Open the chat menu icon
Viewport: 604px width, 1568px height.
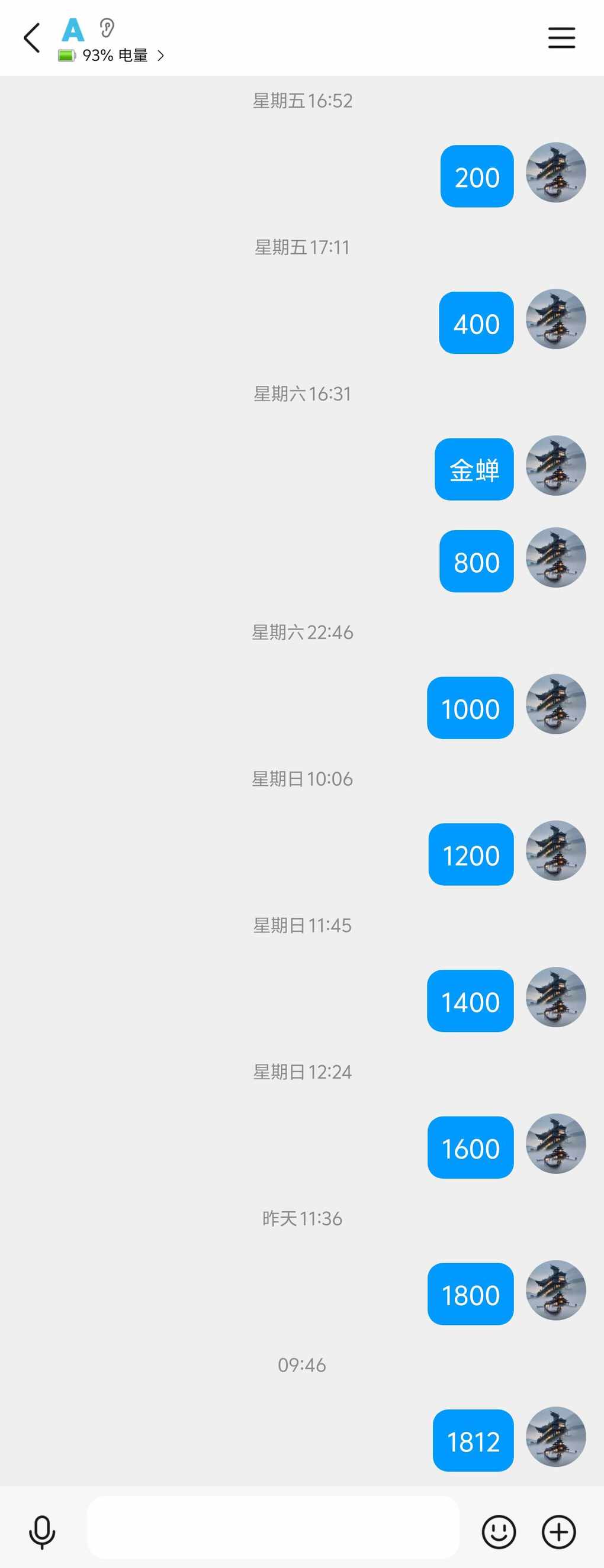(561, 38)
